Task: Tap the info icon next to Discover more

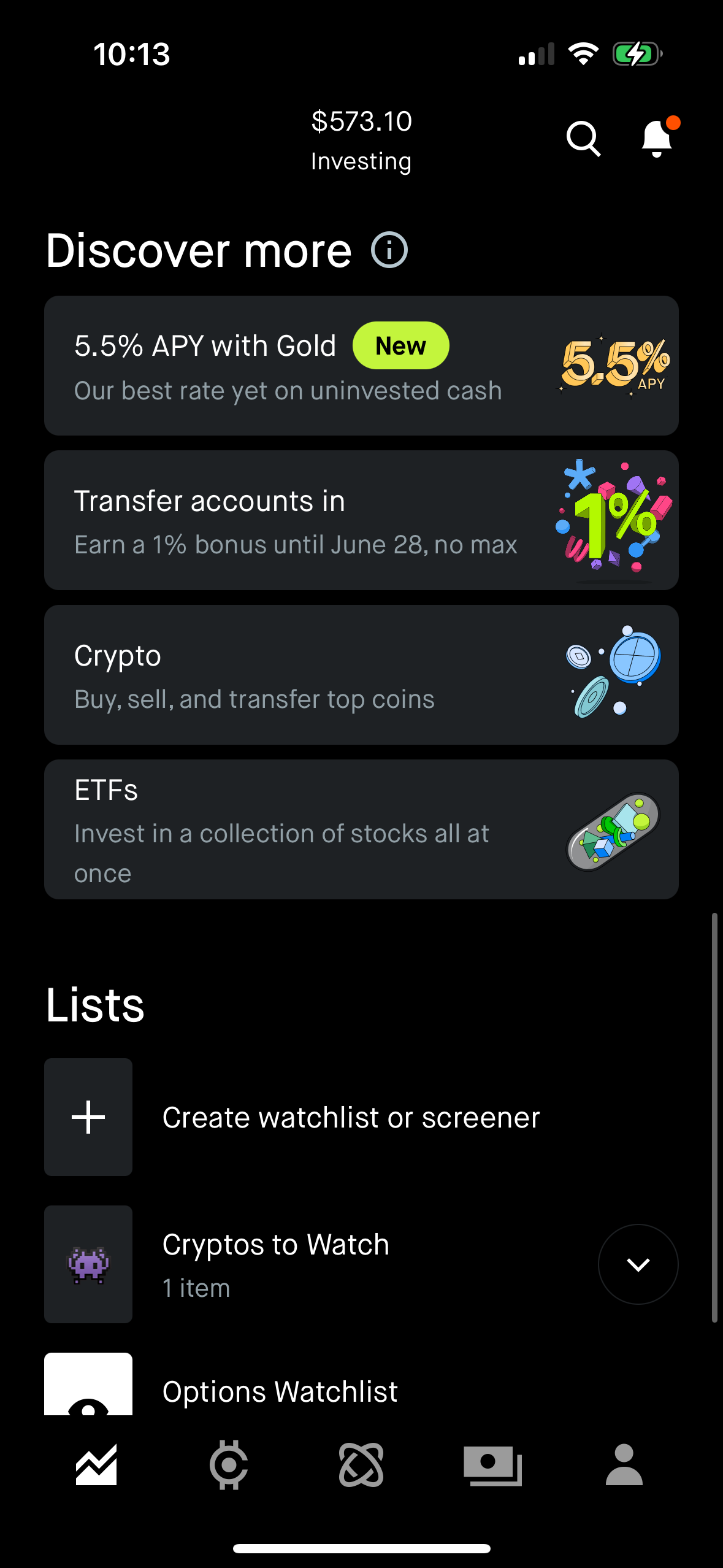Action: click(x=390, y=250)
